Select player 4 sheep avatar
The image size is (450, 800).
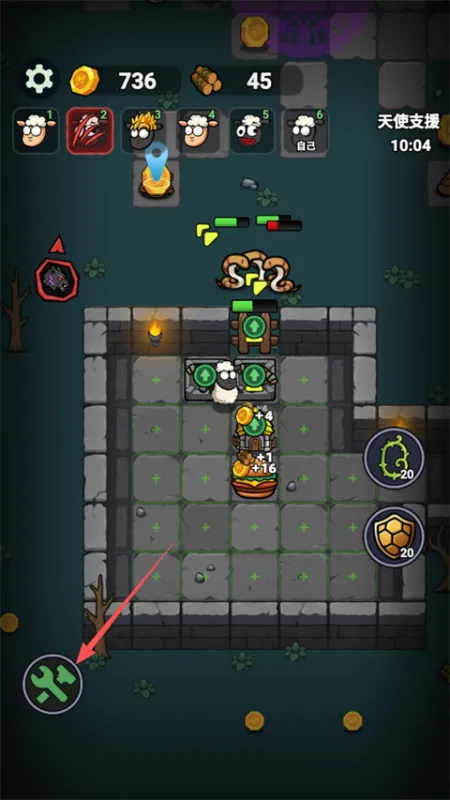tap(198, 131)
